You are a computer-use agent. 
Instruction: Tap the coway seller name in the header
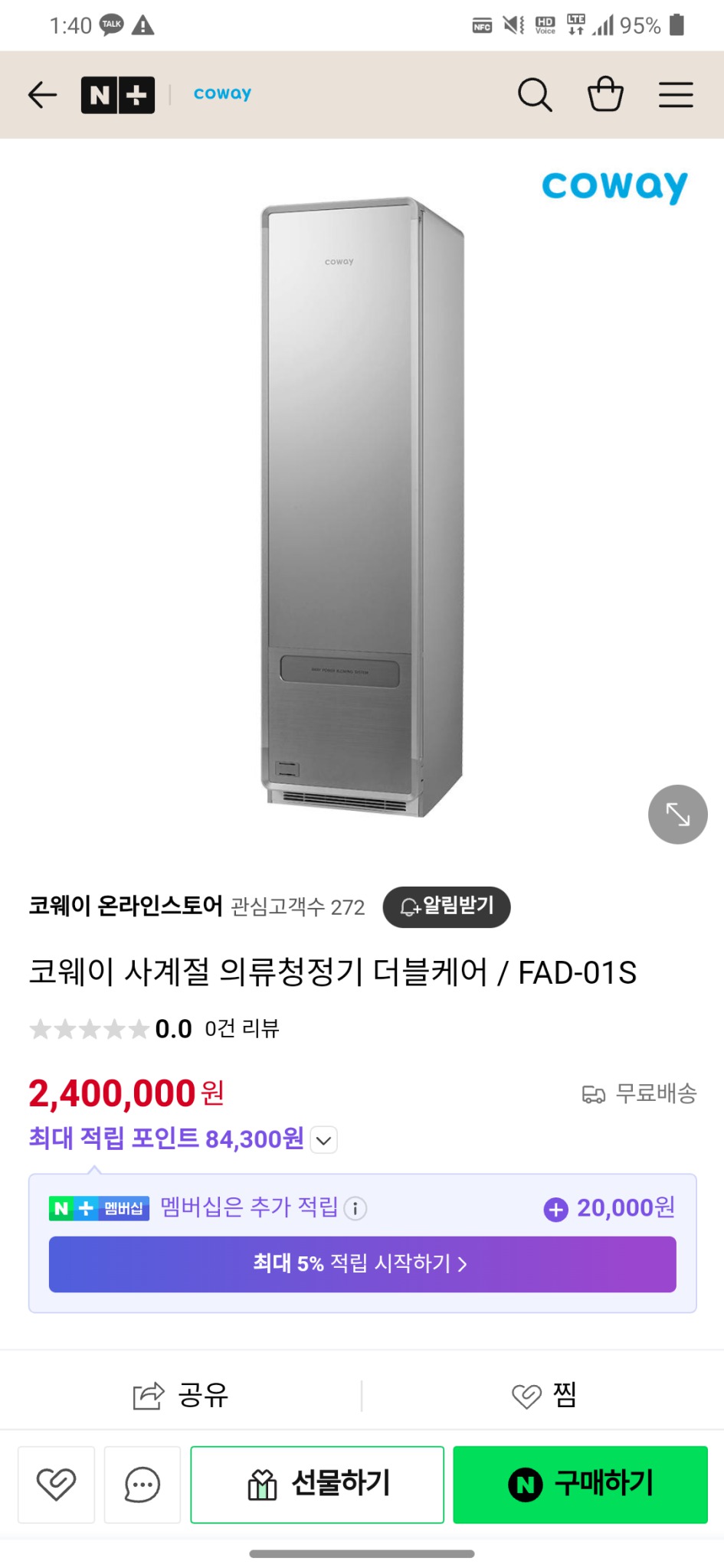point(222,93)
